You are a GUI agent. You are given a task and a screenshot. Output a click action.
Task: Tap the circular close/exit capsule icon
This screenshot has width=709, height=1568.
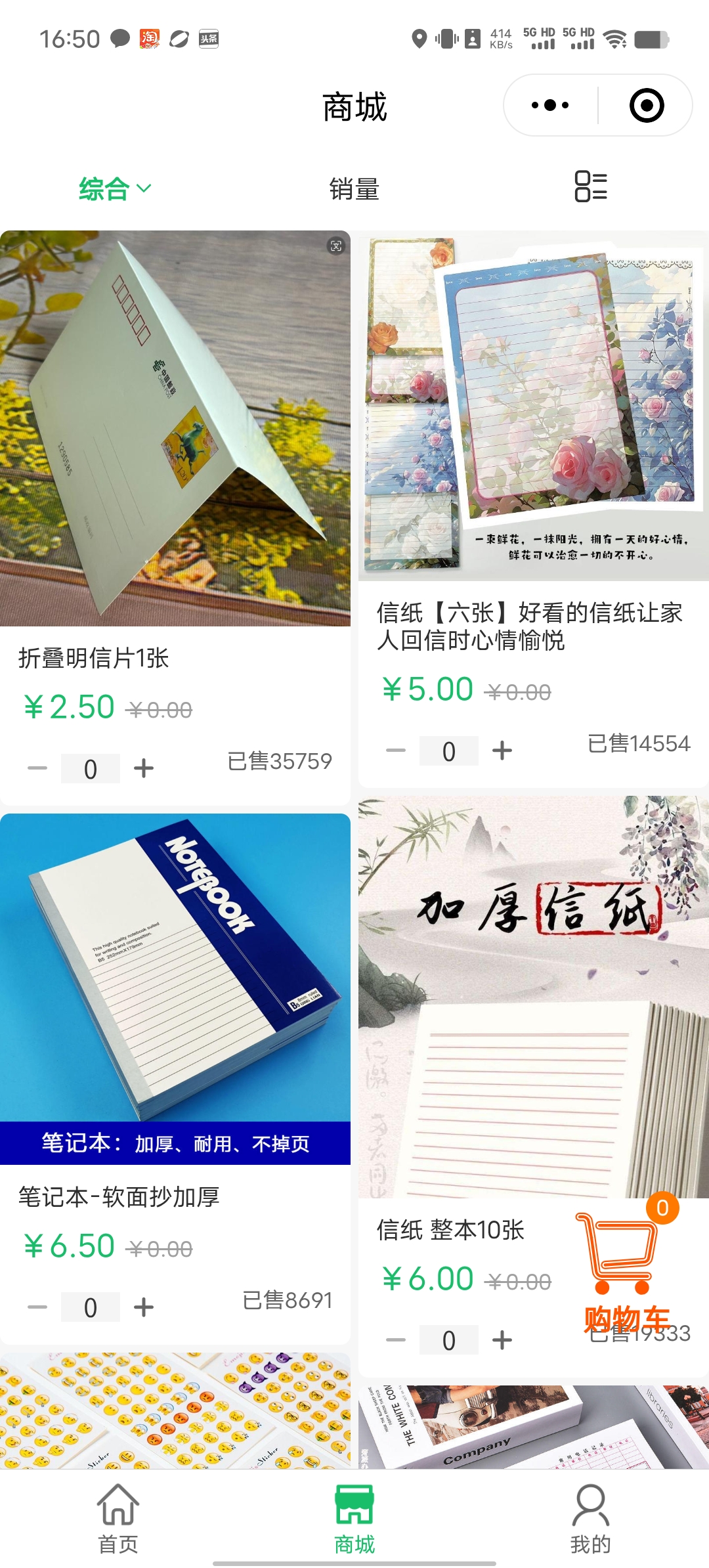click(x=646, y=105)
